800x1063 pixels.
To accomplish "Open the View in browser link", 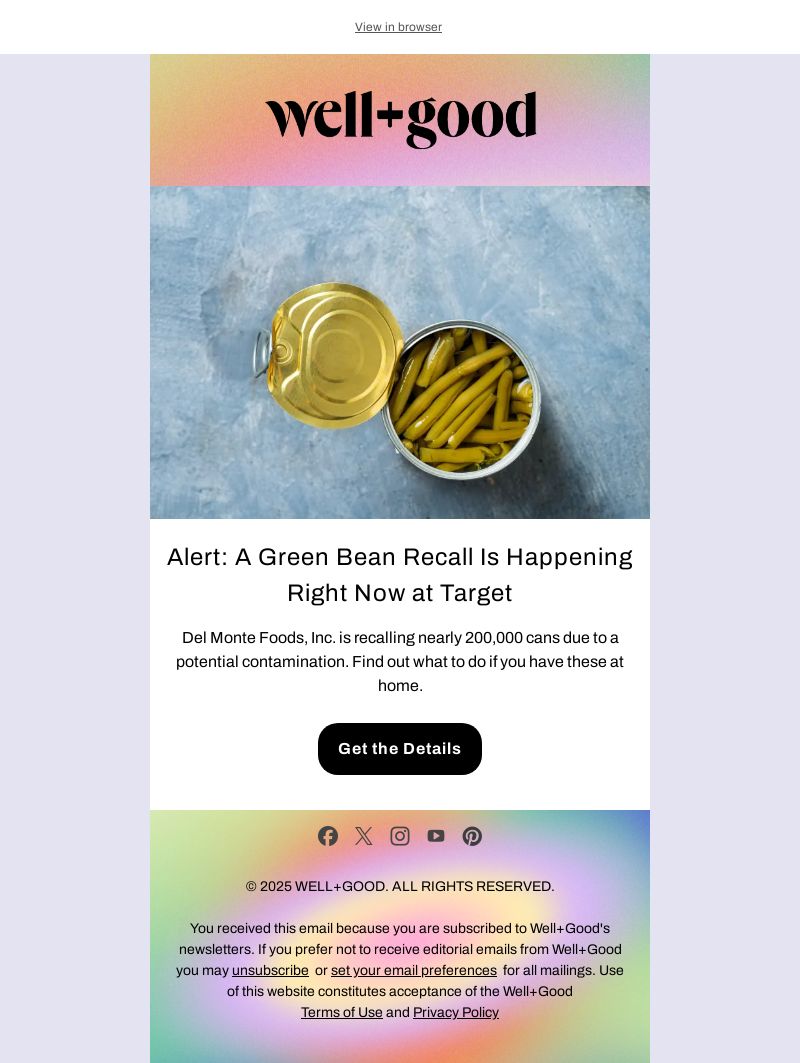I will [398, 27].
